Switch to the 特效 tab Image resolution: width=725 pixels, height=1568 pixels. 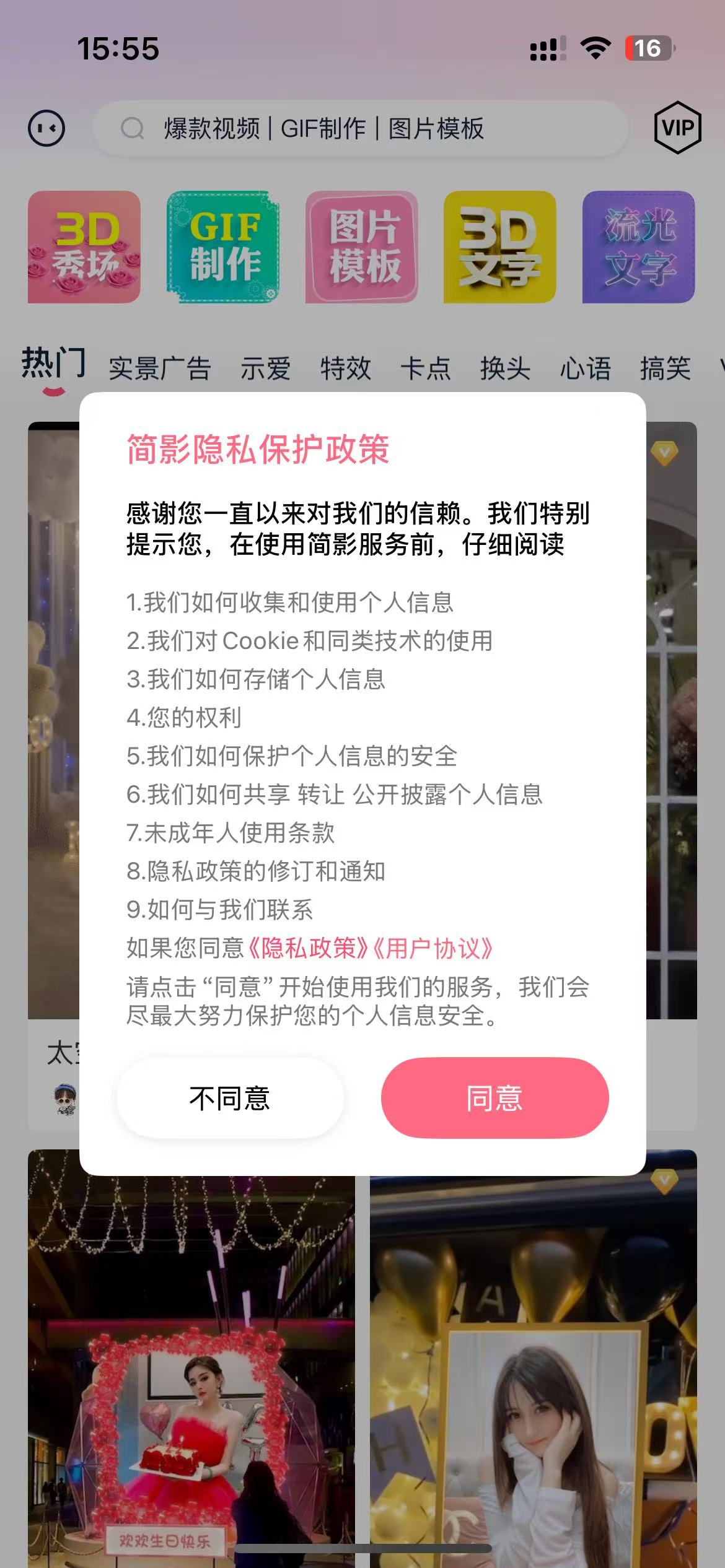(346, 368)
